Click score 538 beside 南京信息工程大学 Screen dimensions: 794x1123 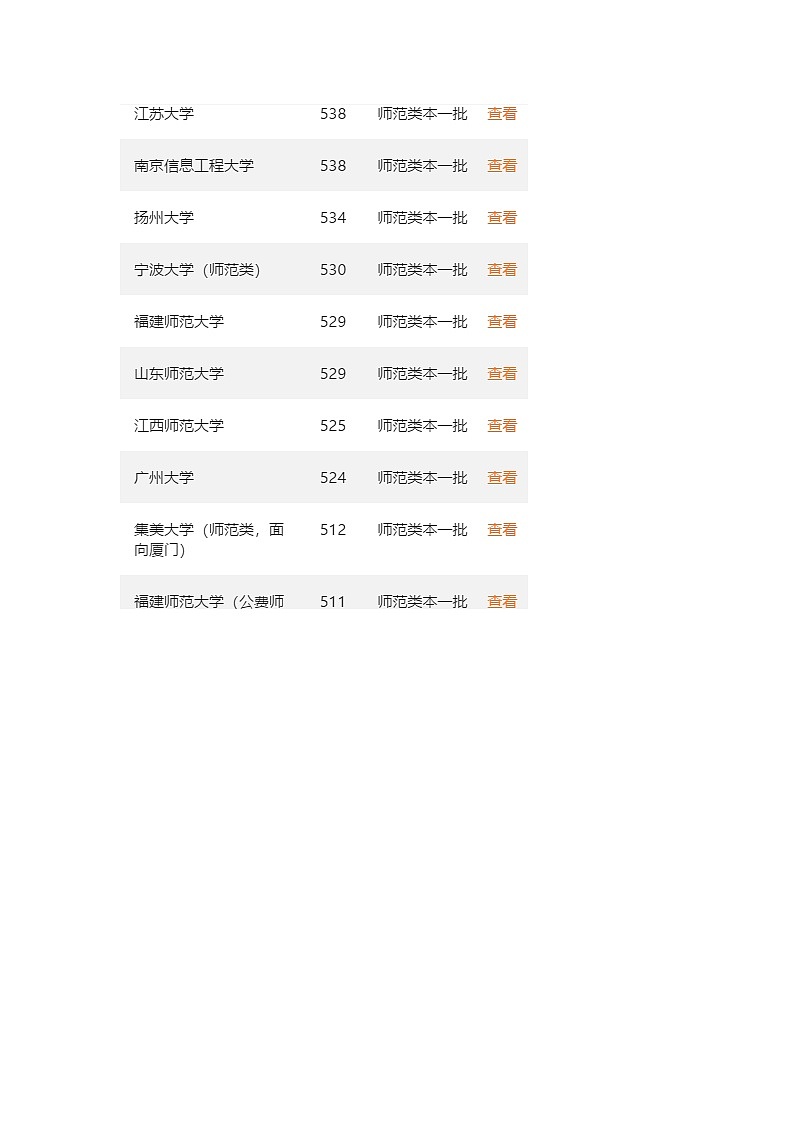[333, 165]
